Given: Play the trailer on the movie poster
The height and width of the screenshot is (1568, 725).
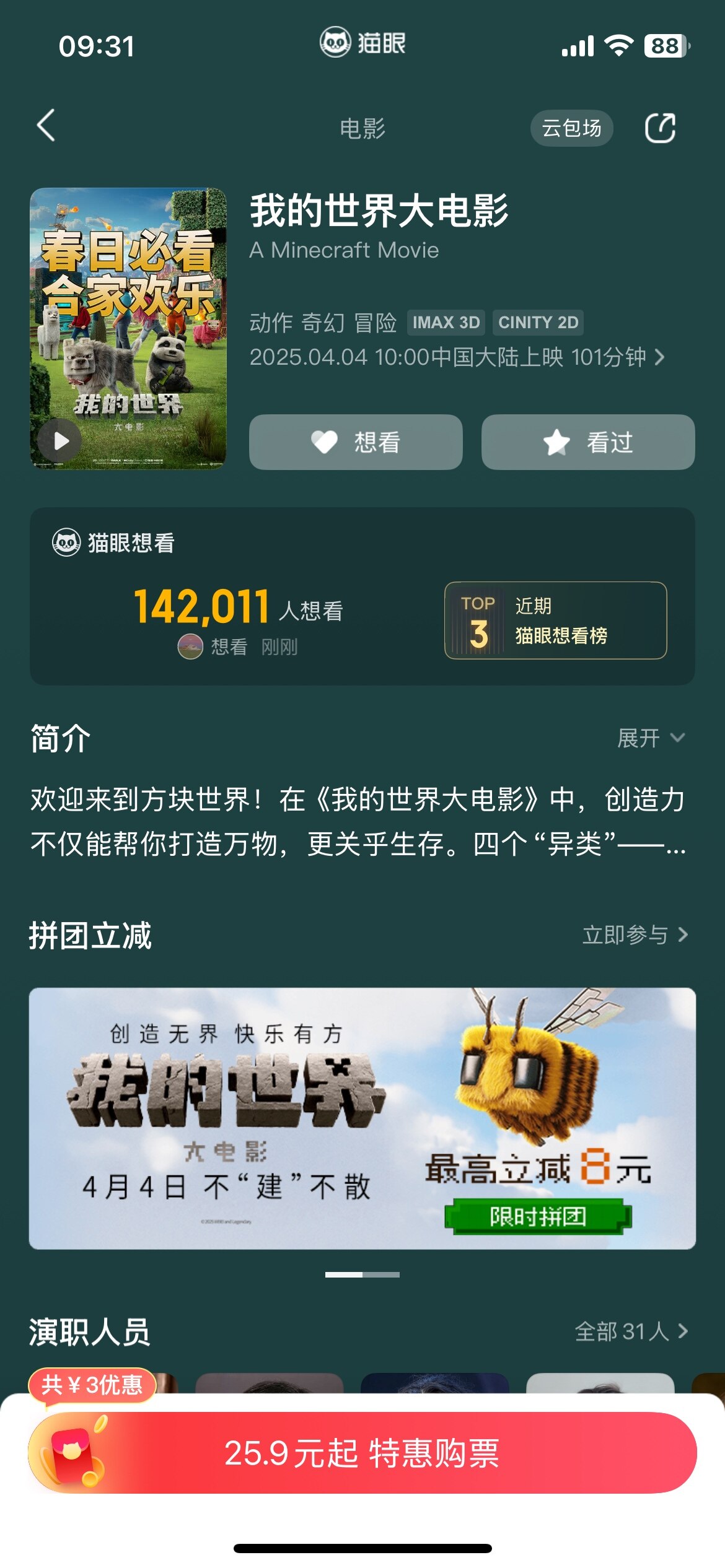Looking at the screenshot, I should click(x=60, y=441).
